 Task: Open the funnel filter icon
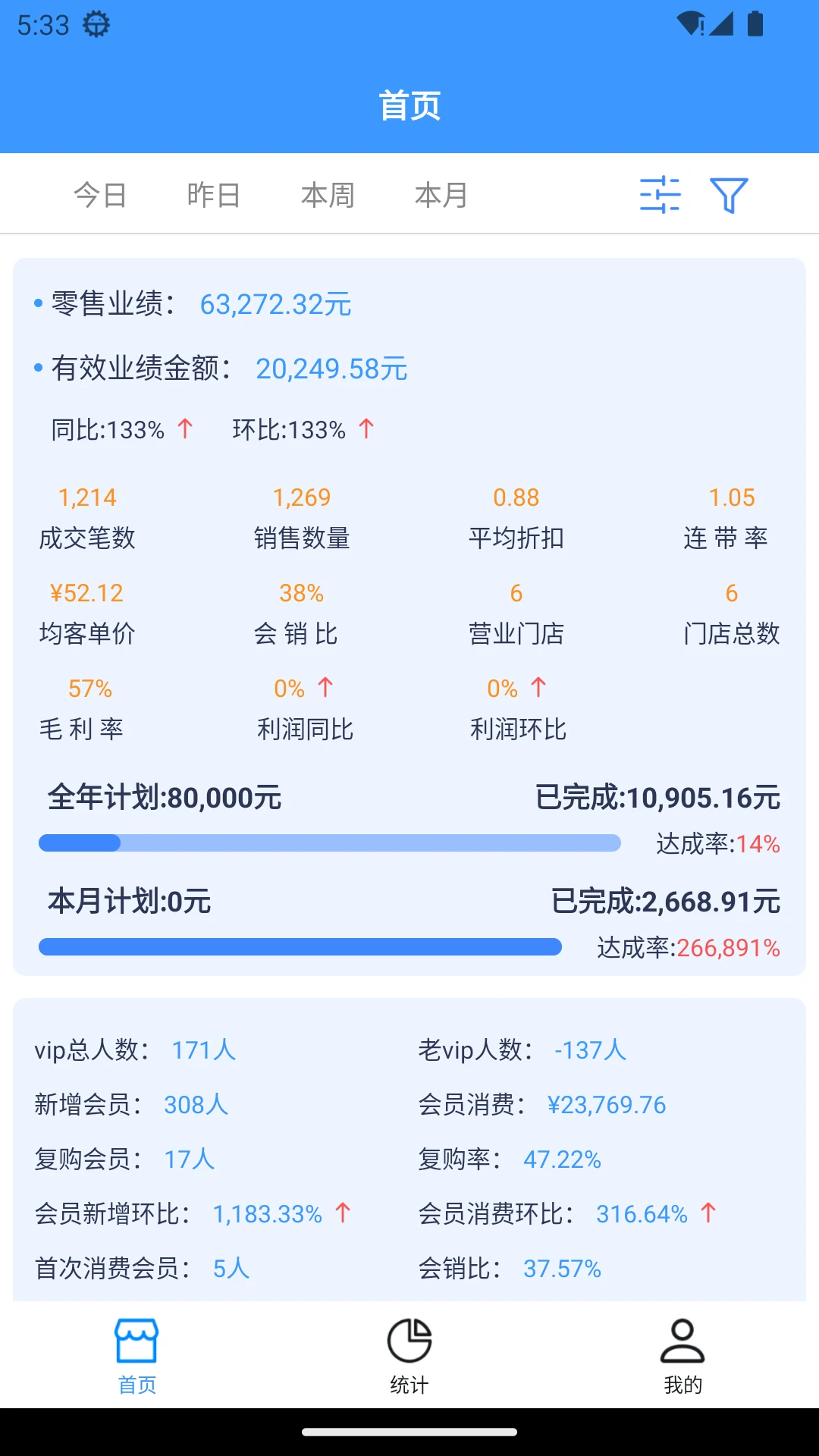(x=729, y=195)
